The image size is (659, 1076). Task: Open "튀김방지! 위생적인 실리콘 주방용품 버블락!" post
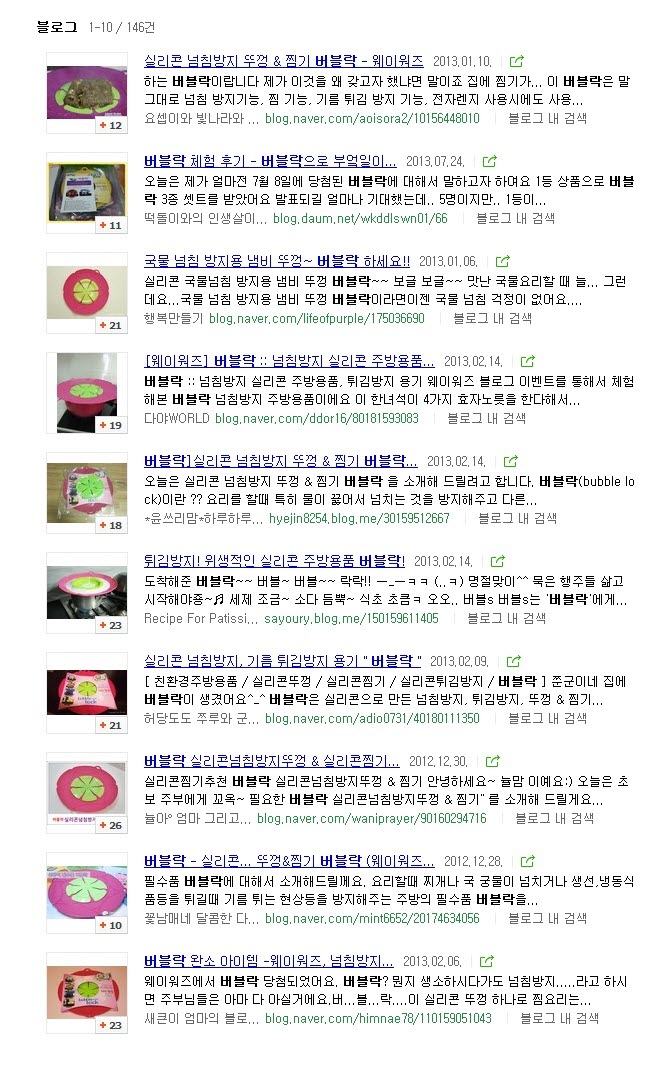pos(274,561)
